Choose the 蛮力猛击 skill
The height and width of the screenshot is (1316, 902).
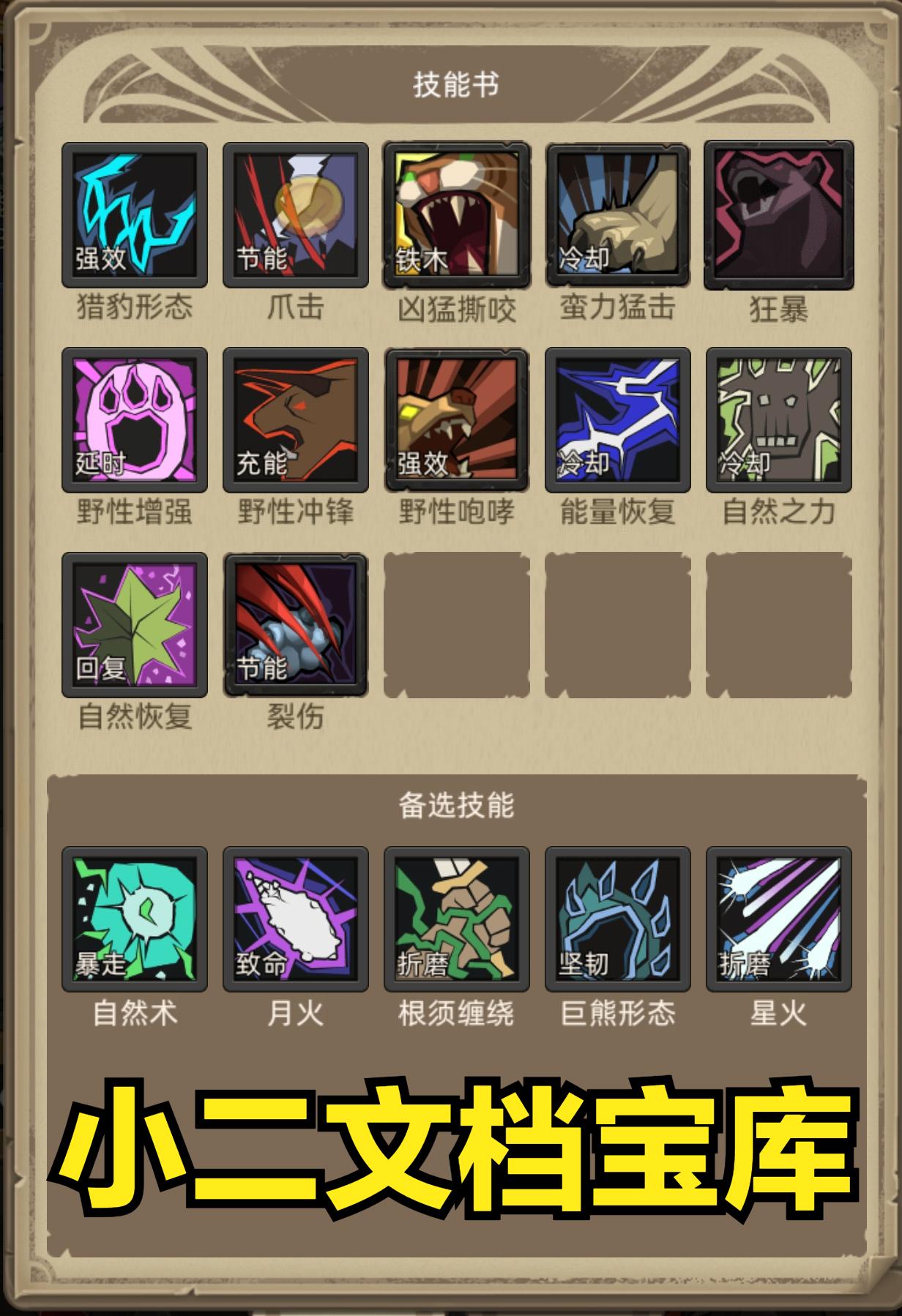click(618, 215)
